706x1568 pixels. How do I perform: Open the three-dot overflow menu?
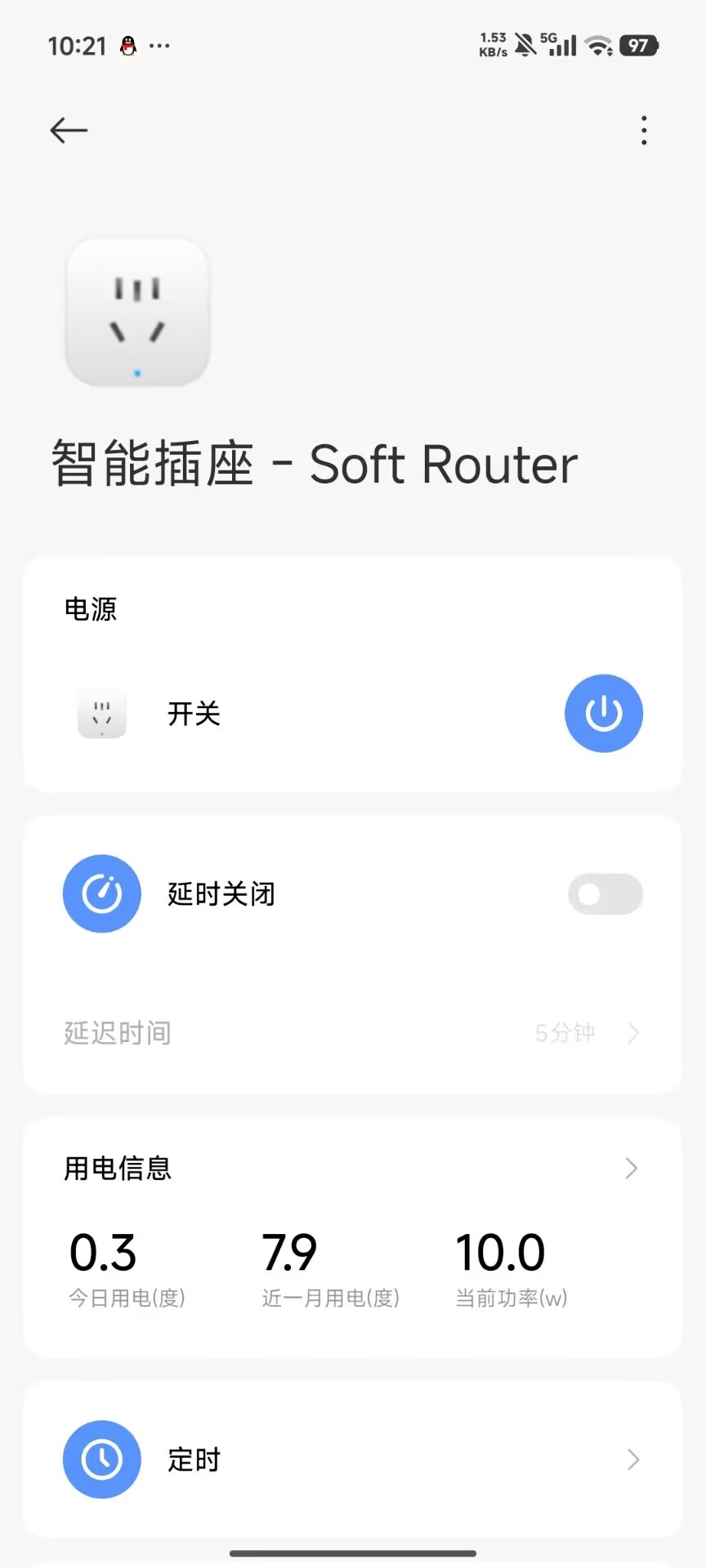coord(644,131)
